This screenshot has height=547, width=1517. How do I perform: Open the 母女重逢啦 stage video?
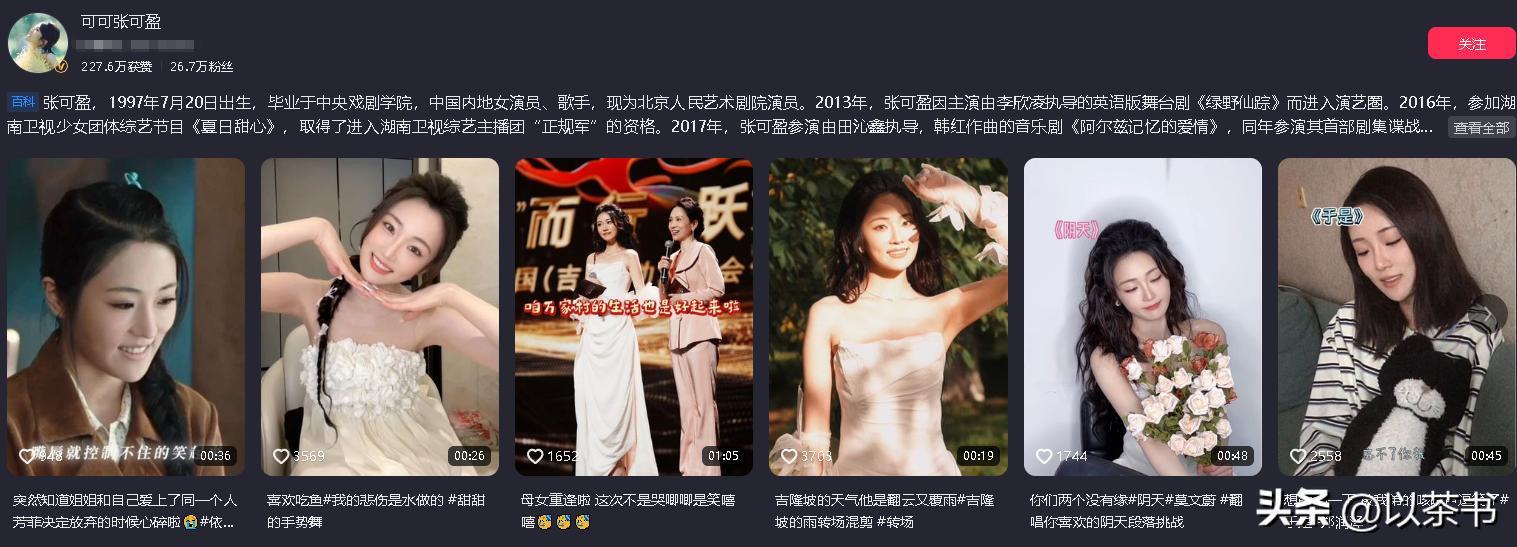(634, 316)
